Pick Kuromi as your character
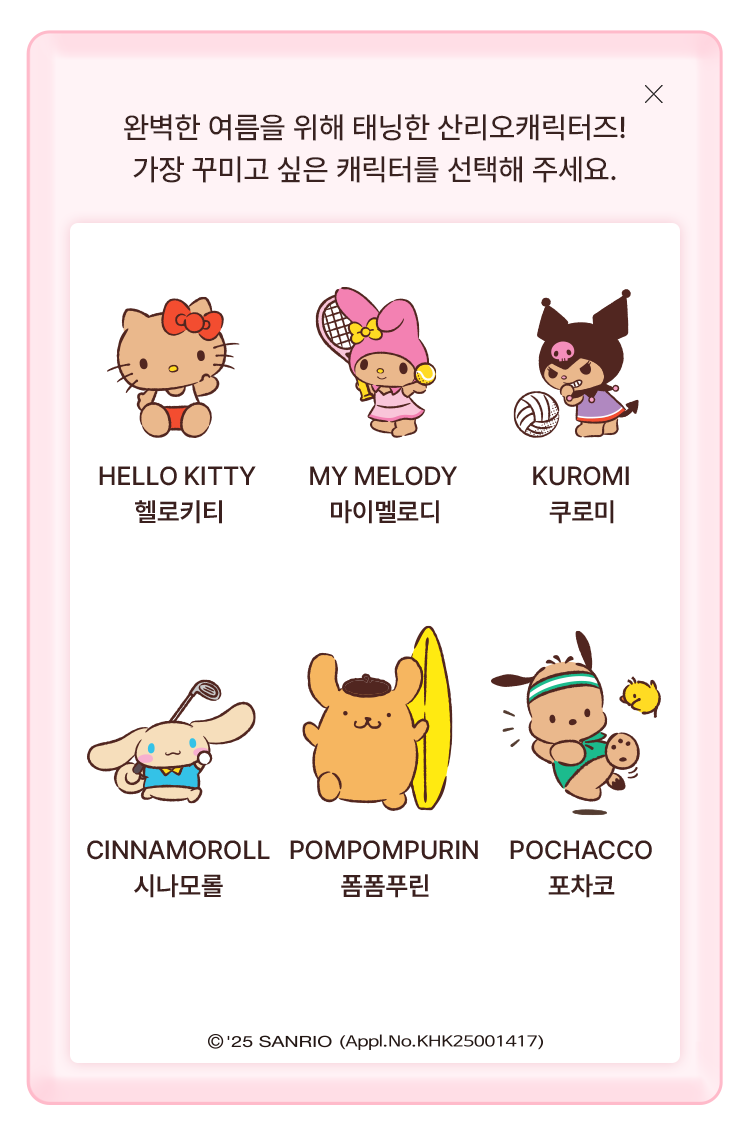 pos(580,366)
